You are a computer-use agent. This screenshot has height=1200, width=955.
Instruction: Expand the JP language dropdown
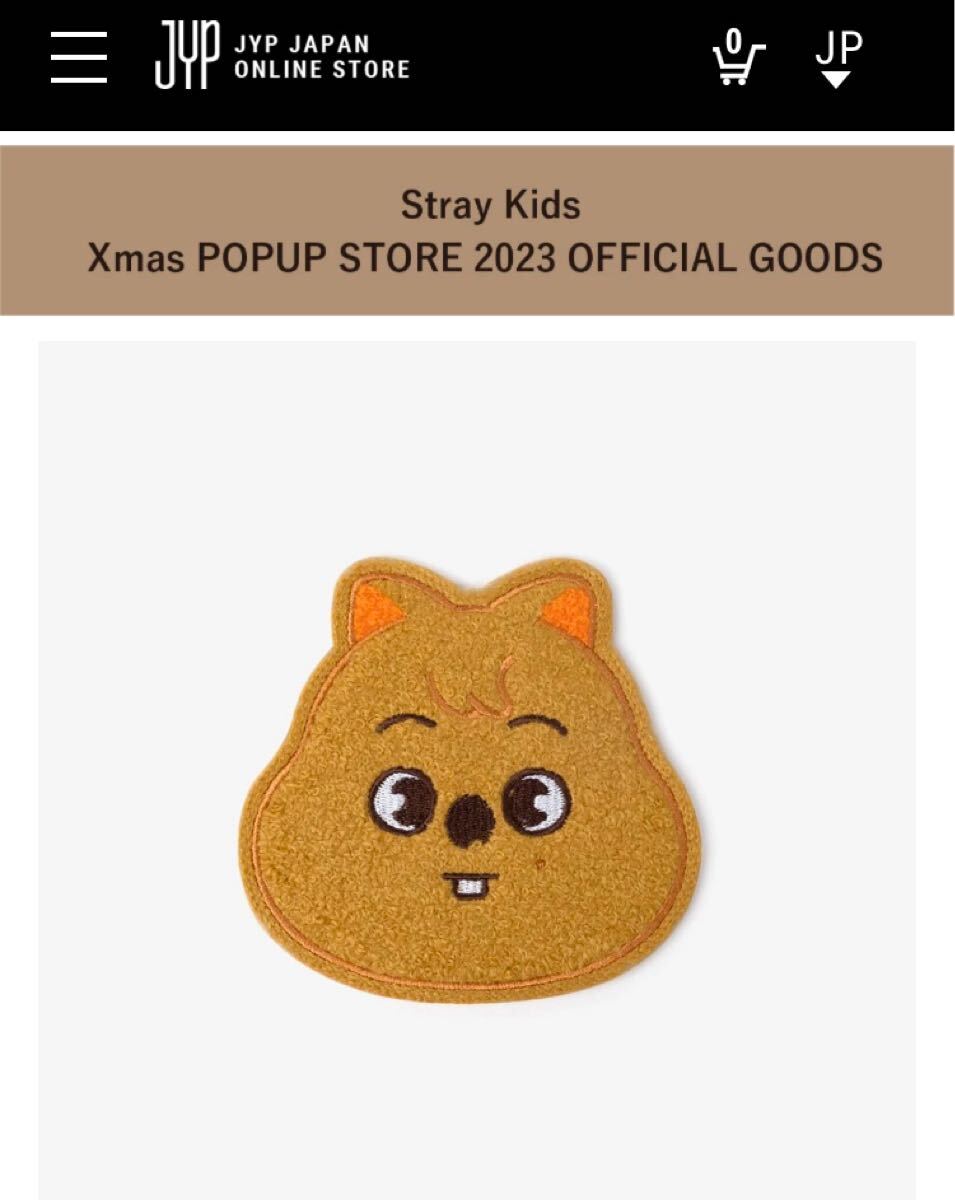point(838,59)
